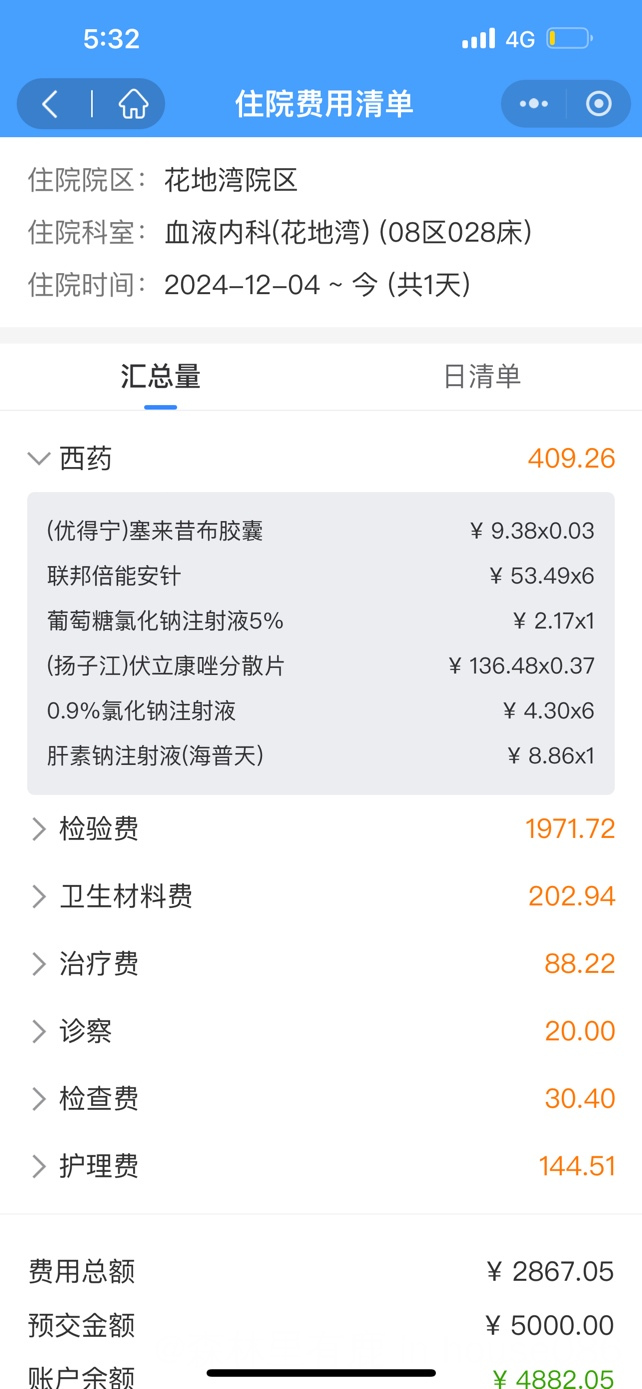642x1389 pixels.
Task: Expand the 检验费 category
Action: [x=321, y=829]
